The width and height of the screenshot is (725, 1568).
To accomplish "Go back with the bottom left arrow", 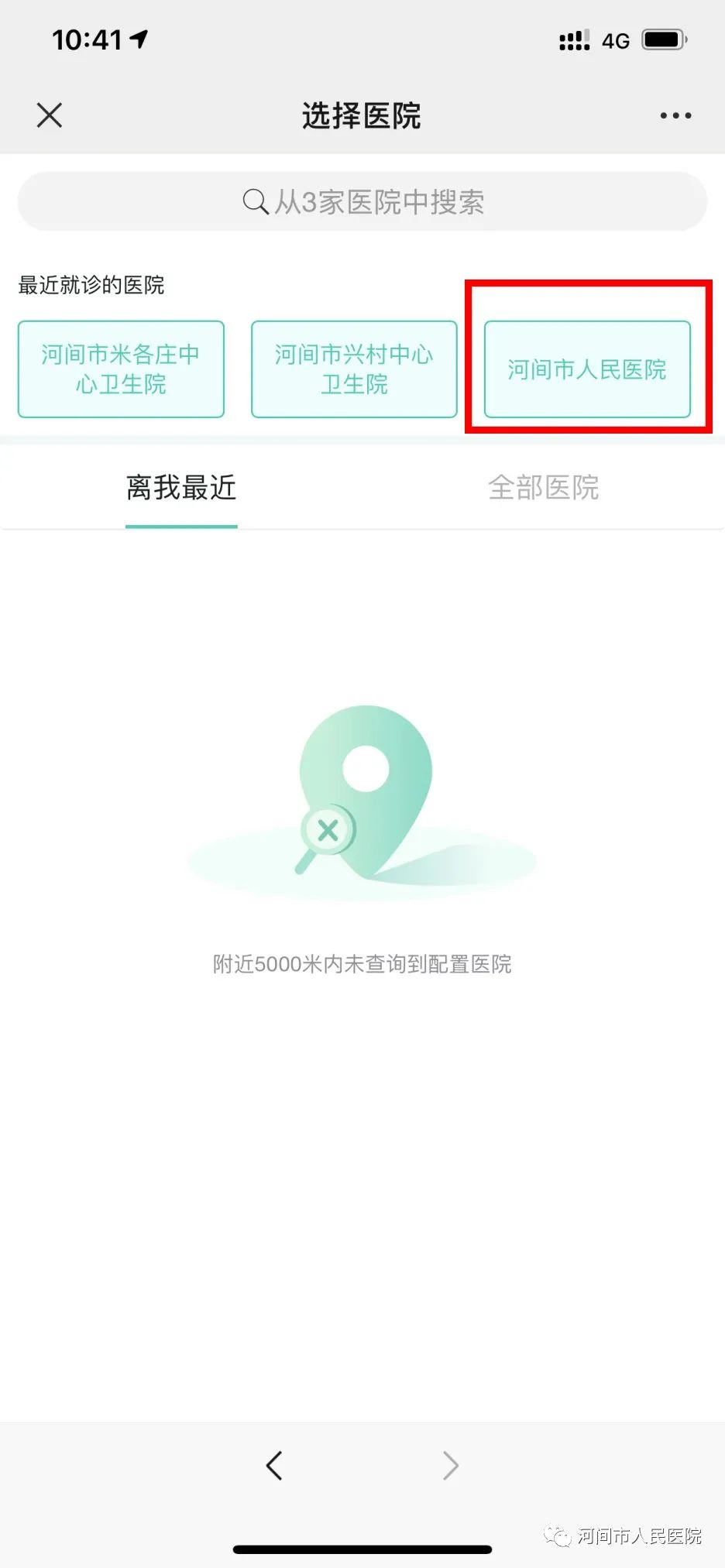I will click(274, 1465).
